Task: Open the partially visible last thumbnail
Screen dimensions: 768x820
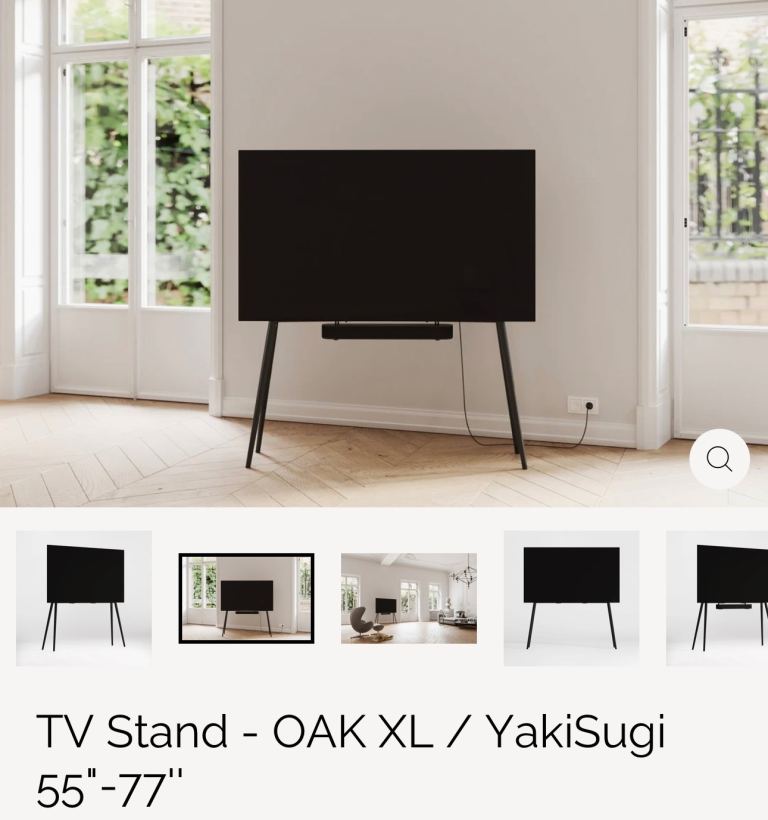Action: point(722,598)
